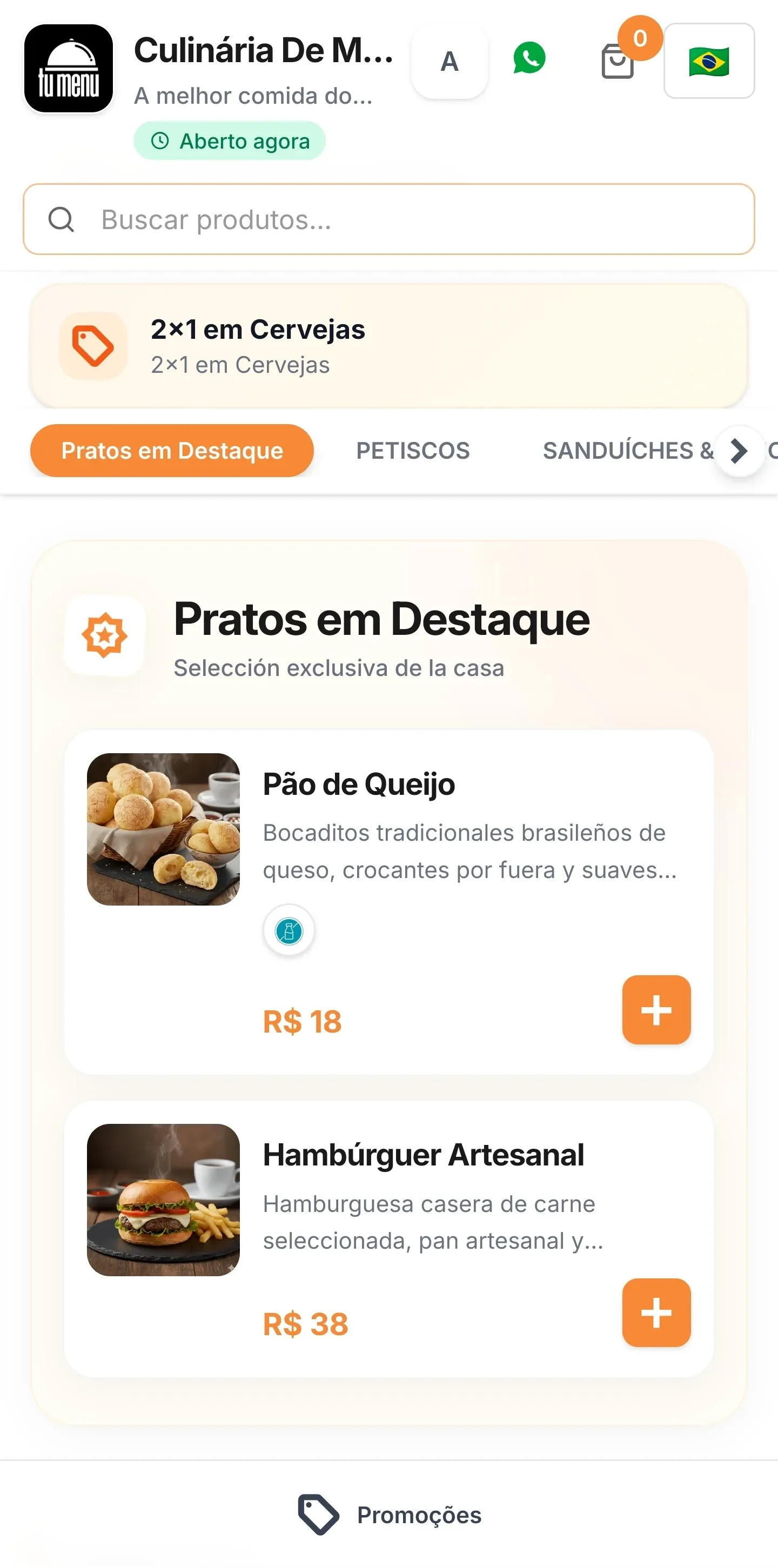The image size is (778, 1568).
Task: Click the profile letter A toggle
Action: pyautogui.click(x=450, y=62)
